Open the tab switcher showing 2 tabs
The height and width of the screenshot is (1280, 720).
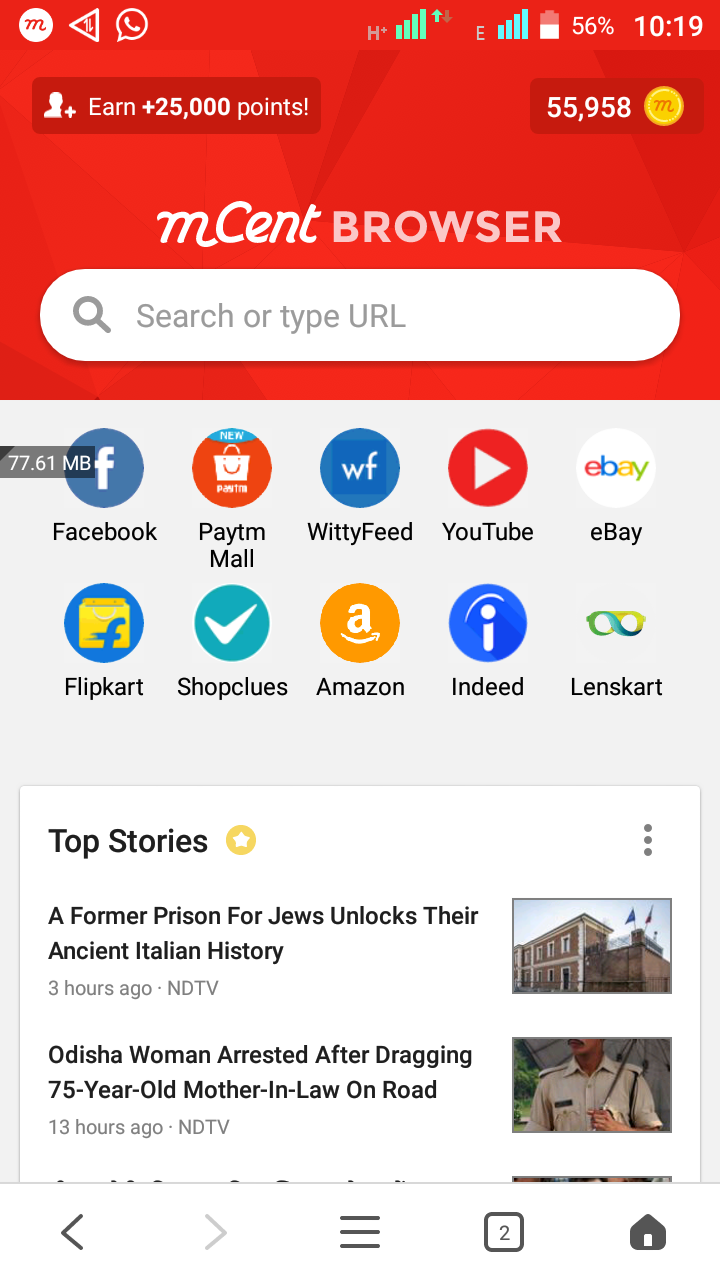[504, 1231]
